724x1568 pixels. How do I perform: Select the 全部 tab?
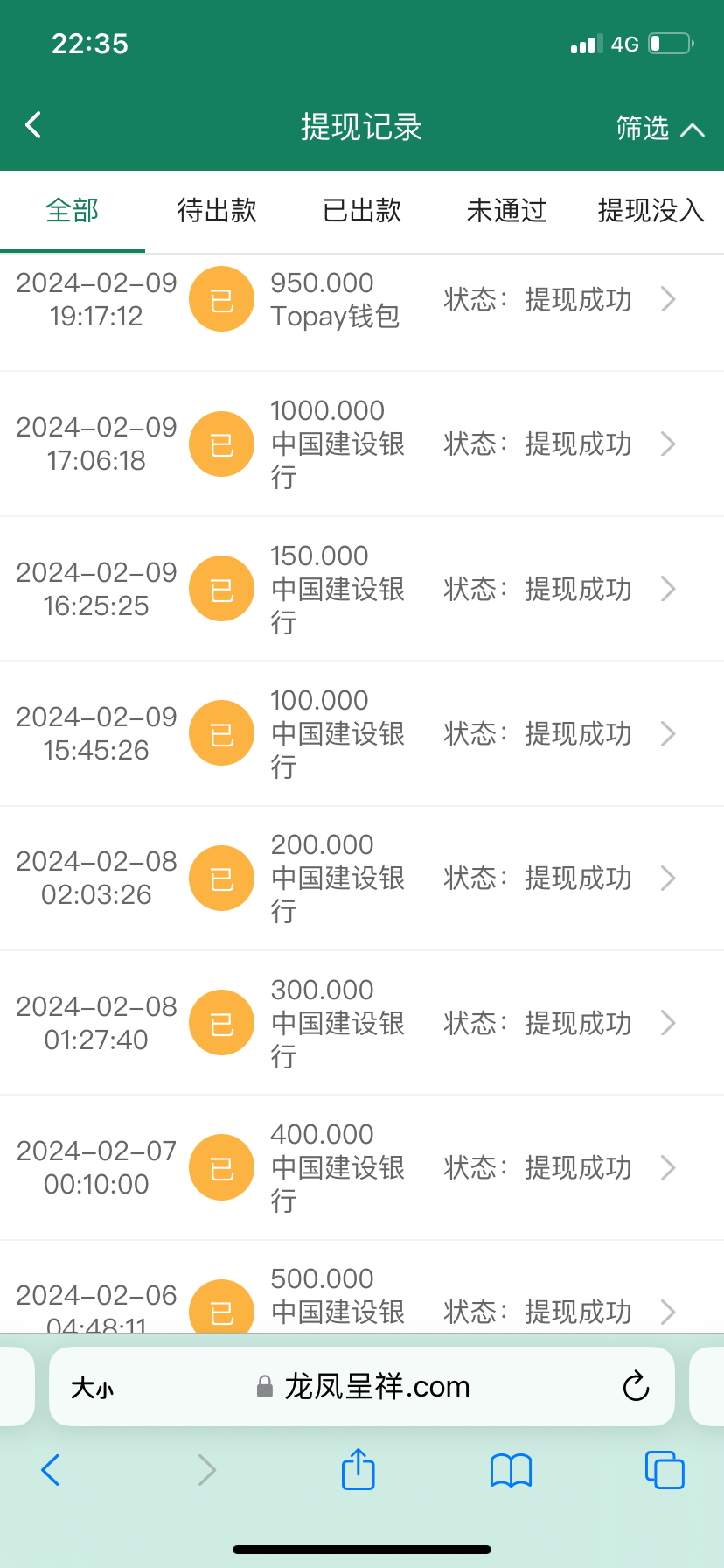tap(73, 210)
